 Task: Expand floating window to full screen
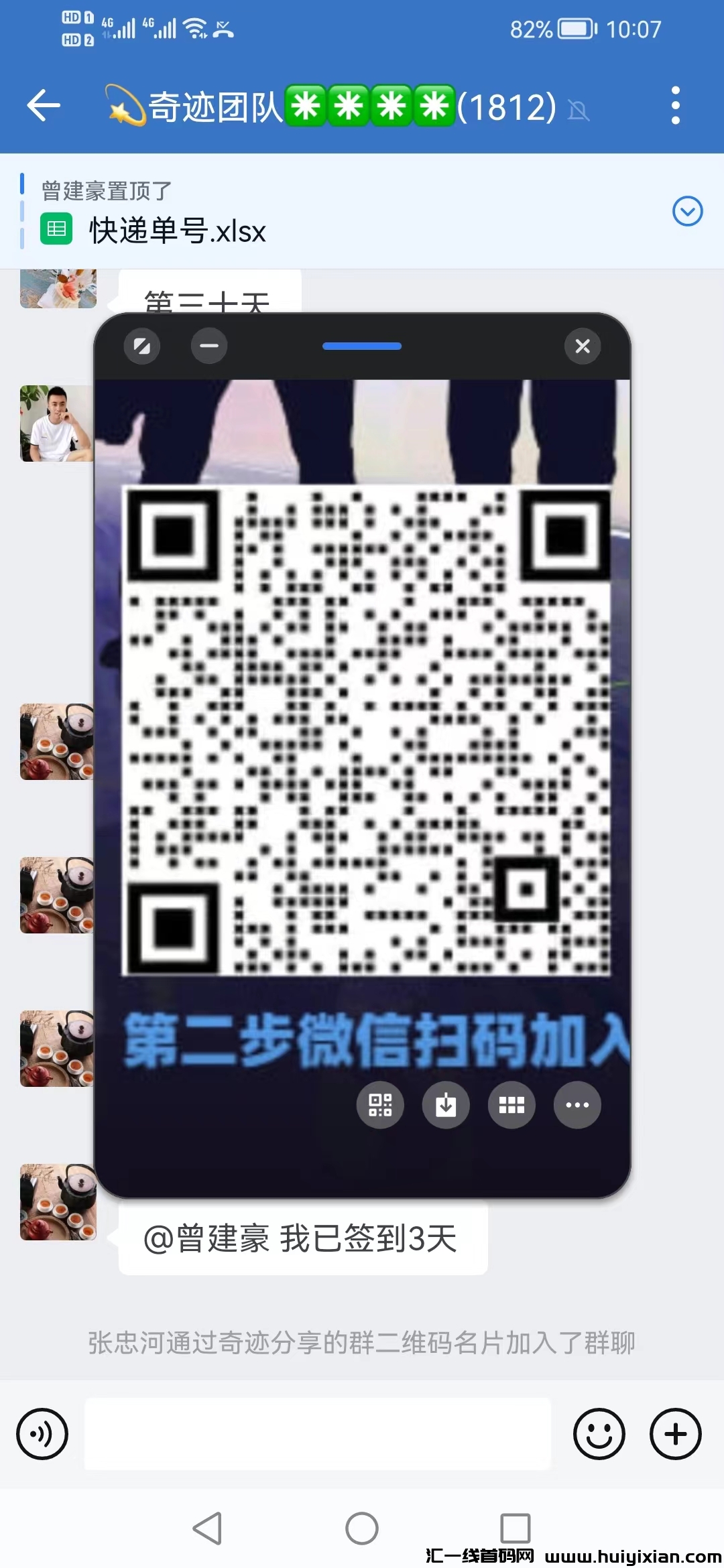click(142, 346)
